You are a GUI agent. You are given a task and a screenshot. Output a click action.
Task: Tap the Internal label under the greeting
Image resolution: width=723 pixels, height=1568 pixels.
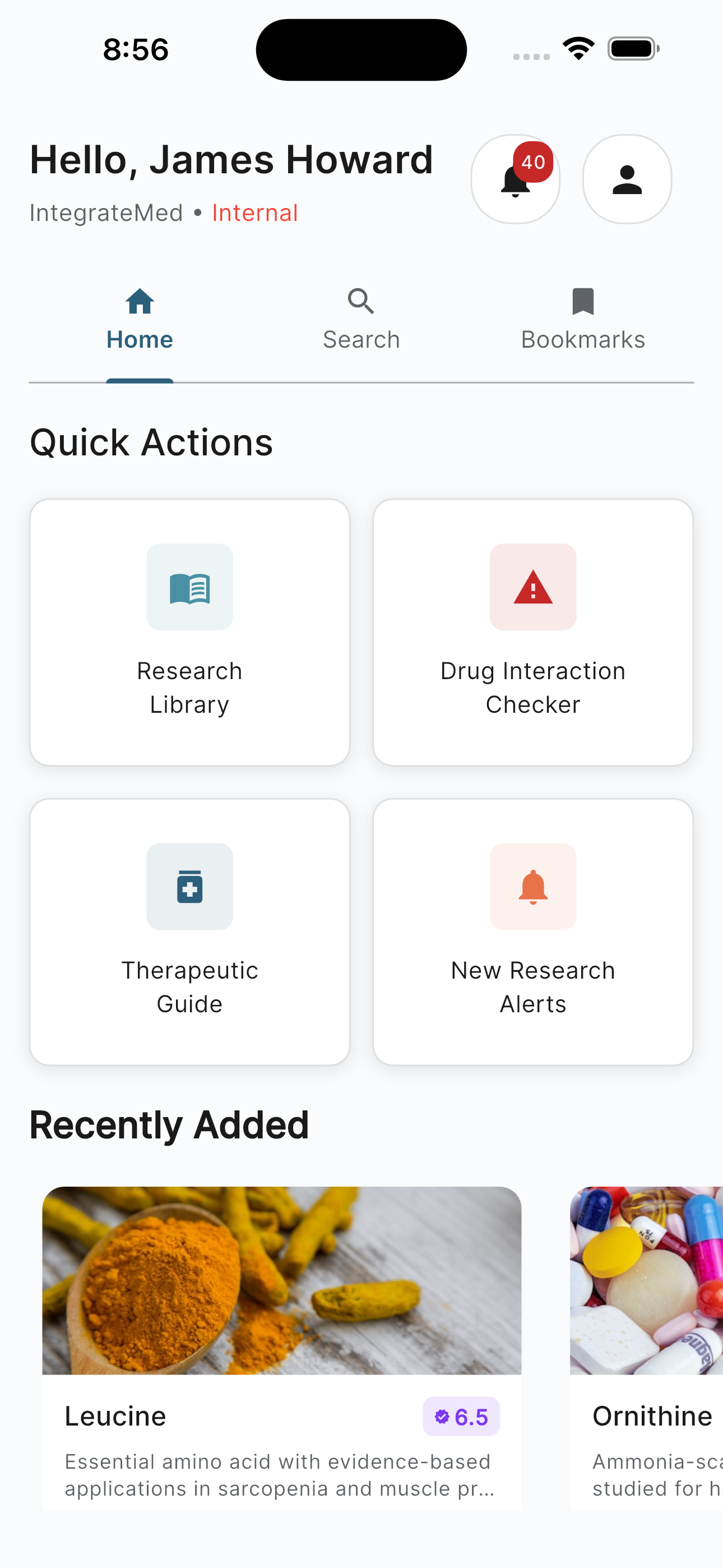click(255, 213)
